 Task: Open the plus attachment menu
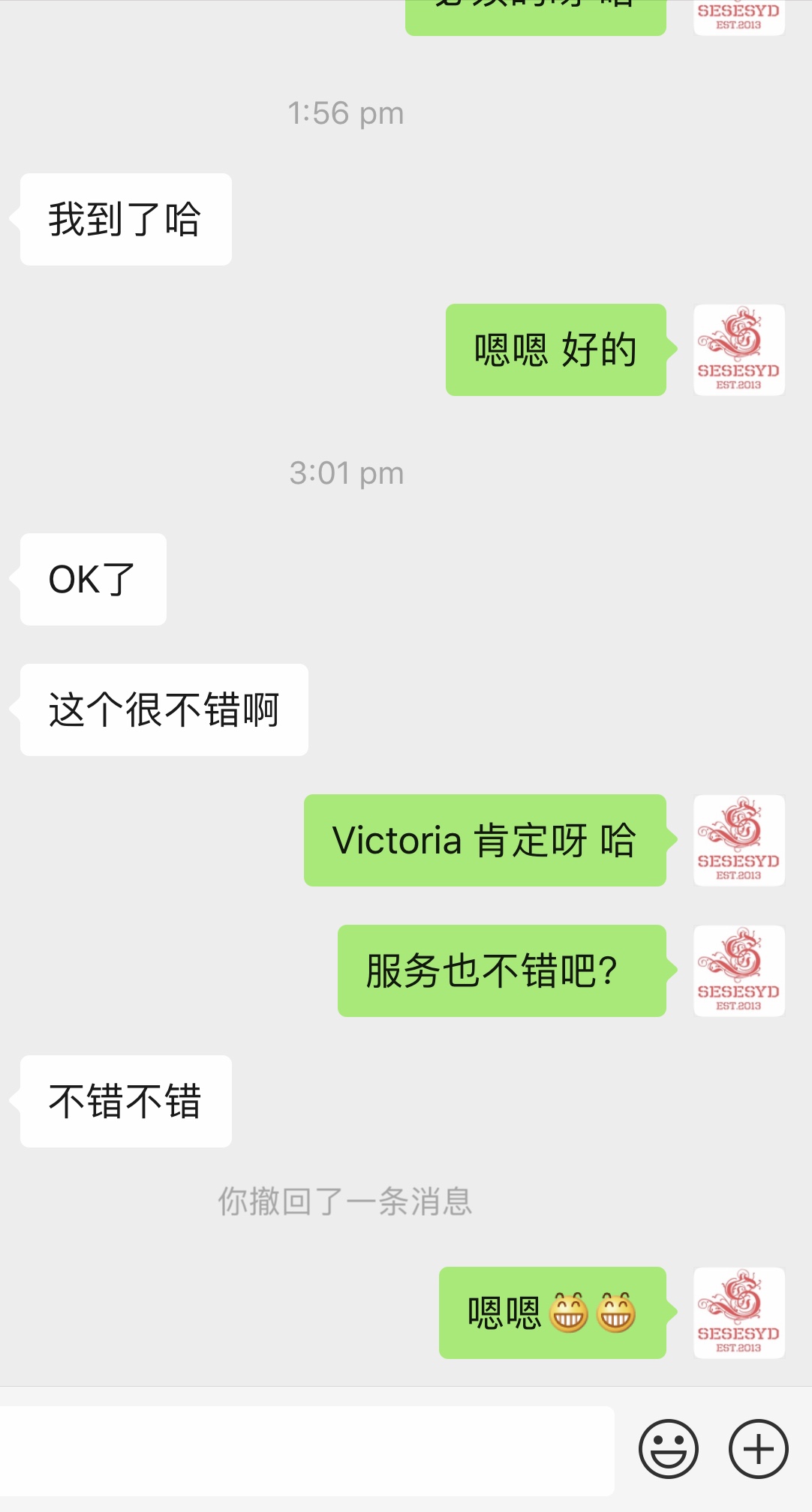point(758,1449)
